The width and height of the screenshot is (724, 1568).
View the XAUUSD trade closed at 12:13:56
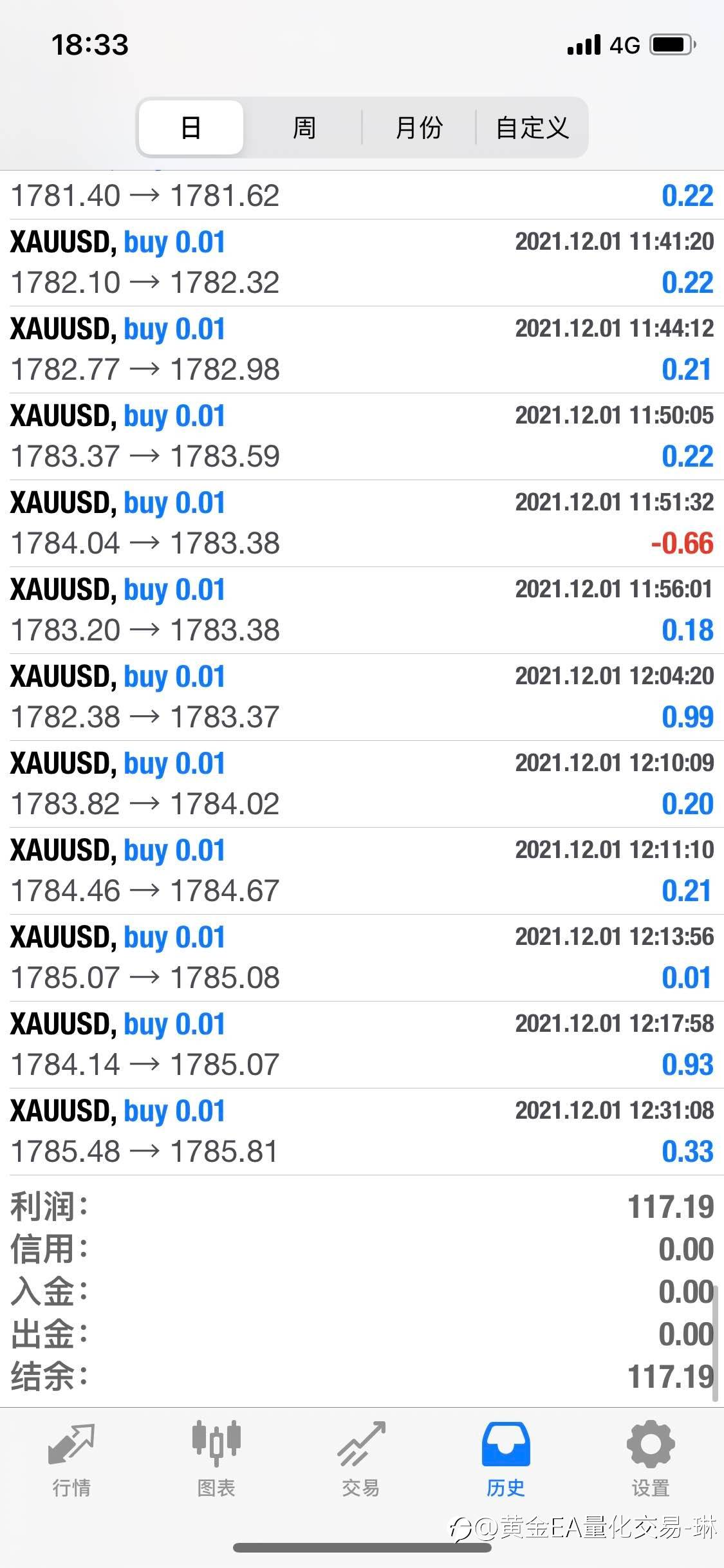tap(362, 958)
